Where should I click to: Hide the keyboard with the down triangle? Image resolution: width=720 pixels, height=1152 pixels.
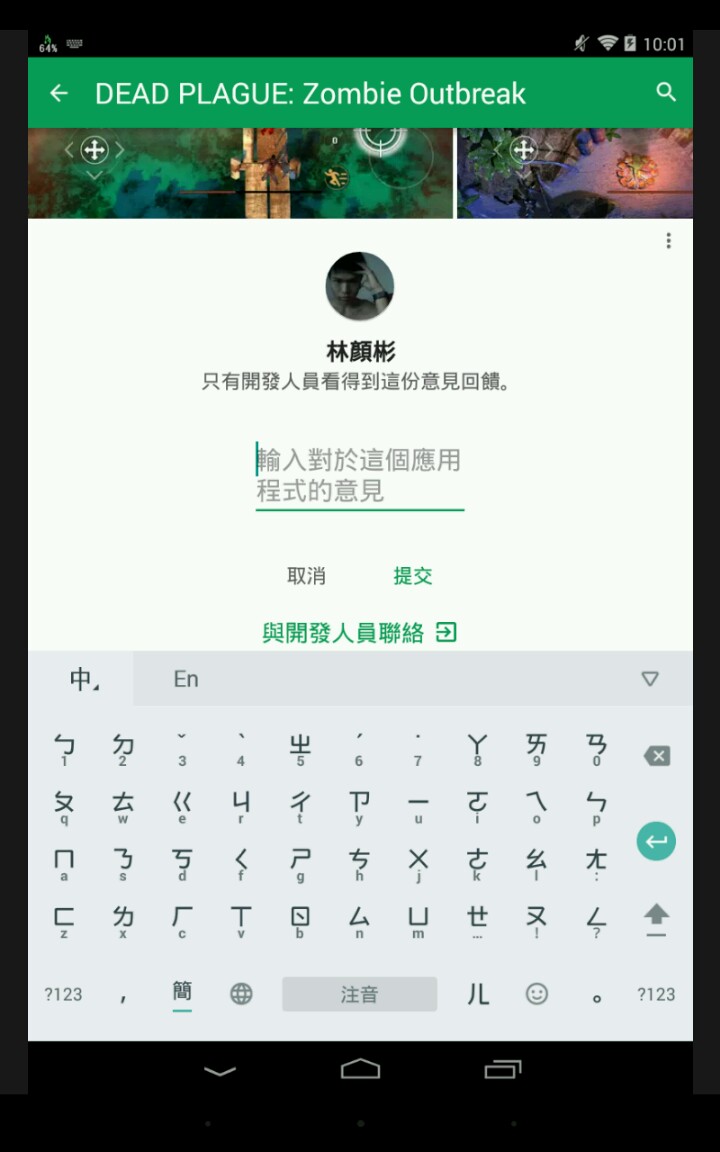point(650,679)
